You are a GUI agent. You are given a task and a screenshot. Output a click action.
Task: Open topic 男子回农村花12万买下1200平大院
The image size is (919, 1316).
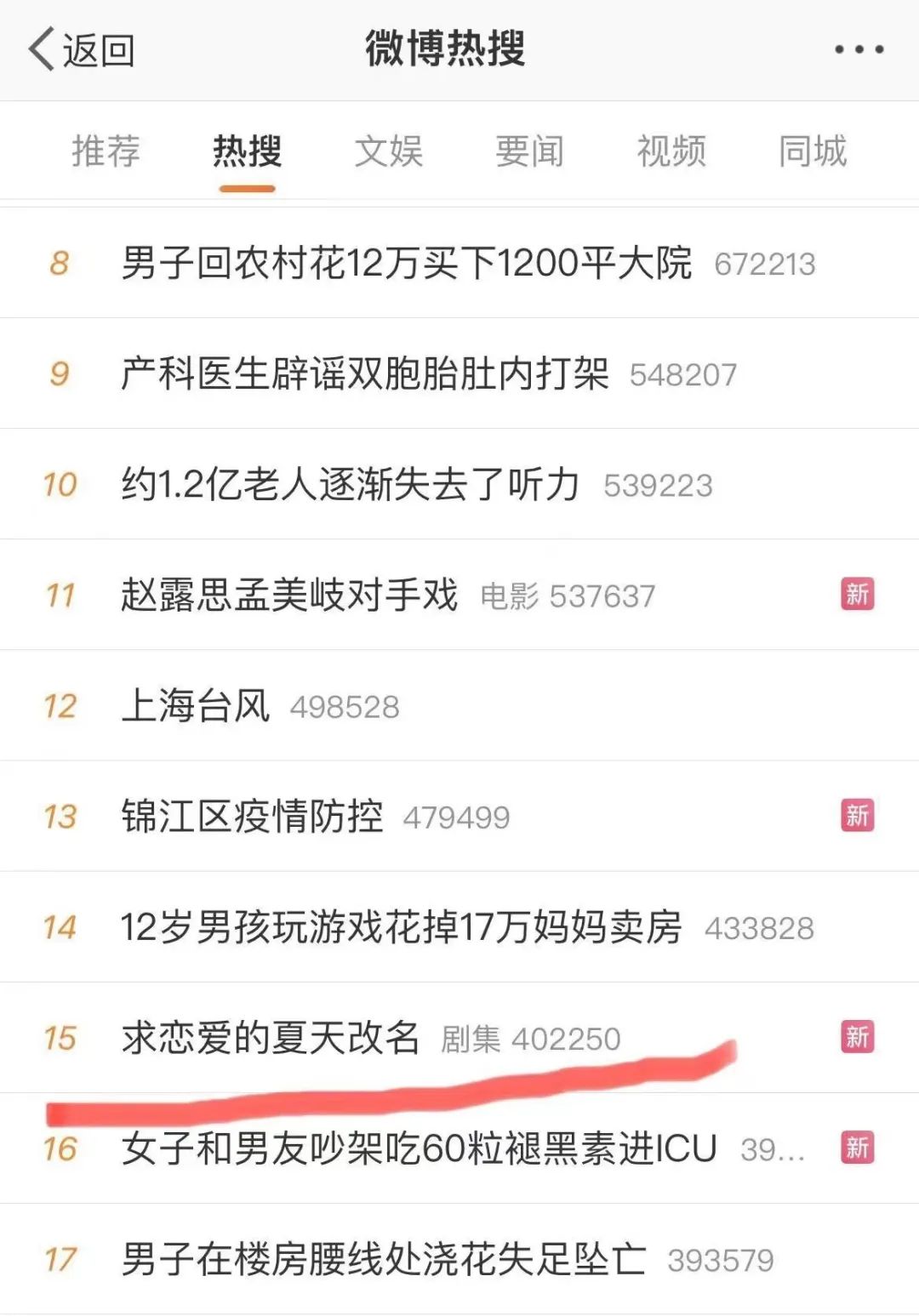tap(407, 263)
